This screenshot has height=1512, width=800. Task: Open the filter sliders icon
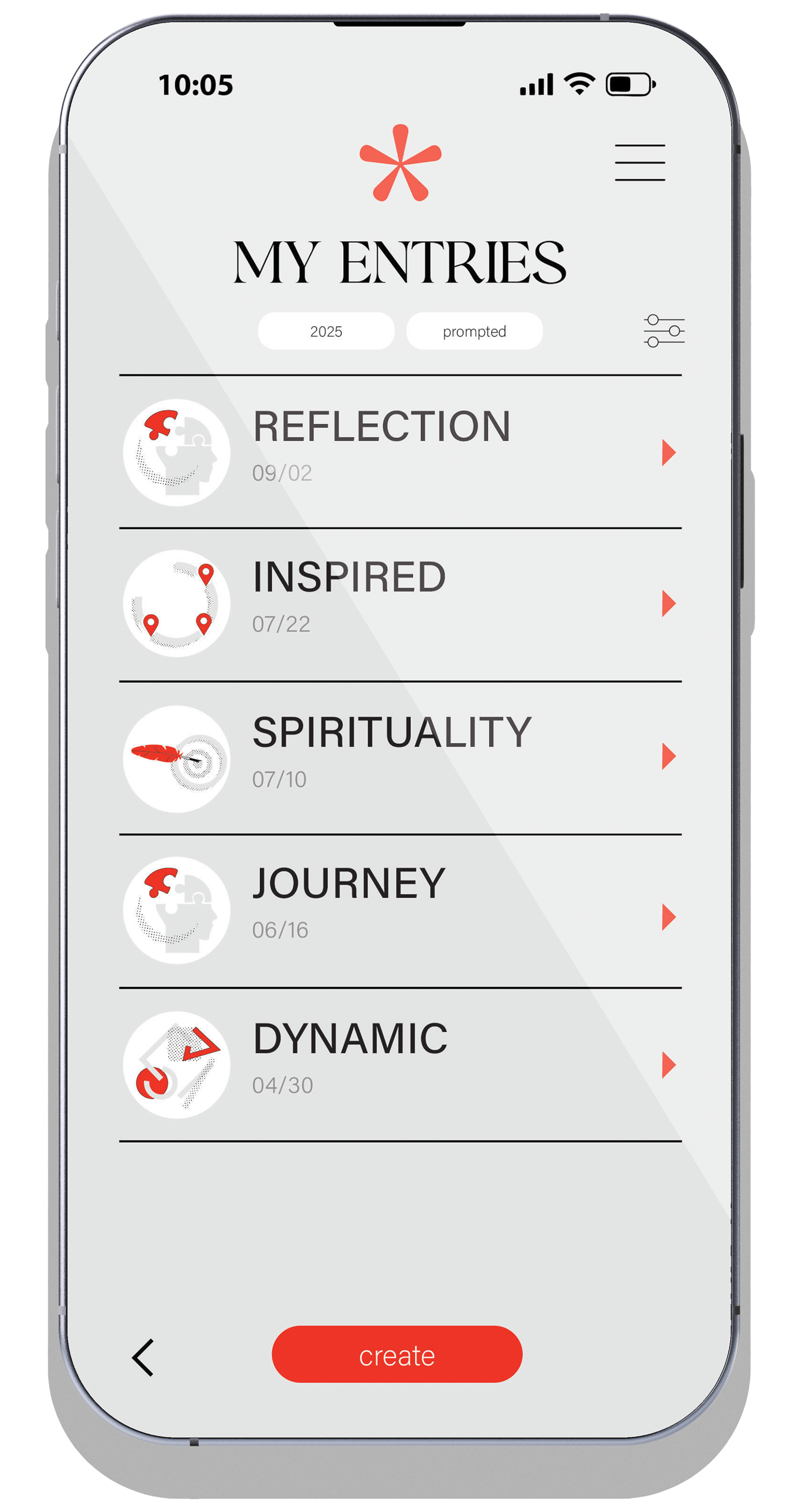coord(663,331)
